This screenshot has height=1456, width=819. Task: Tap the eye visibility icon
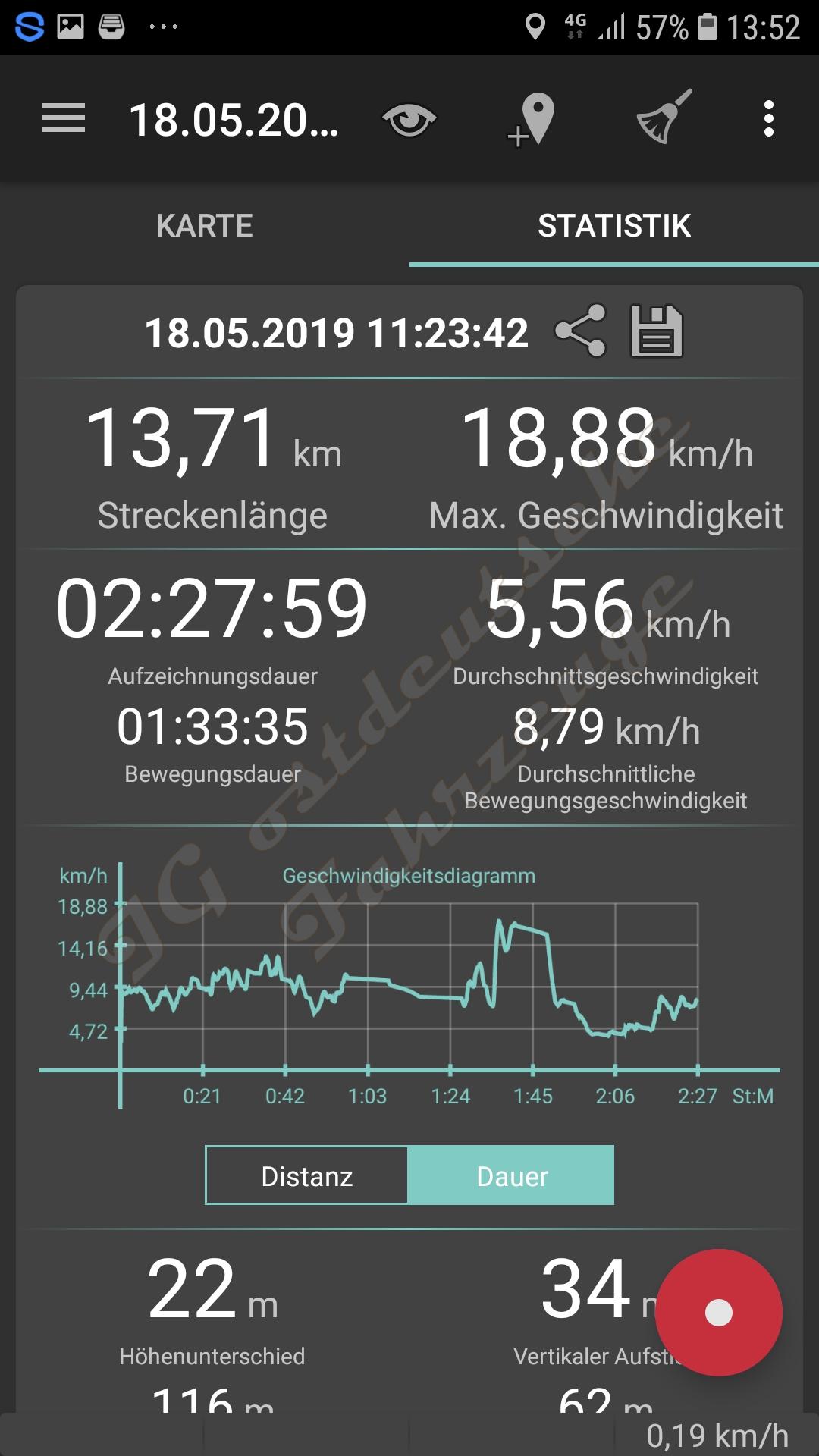pyautogui.click(x=409, y=120)
